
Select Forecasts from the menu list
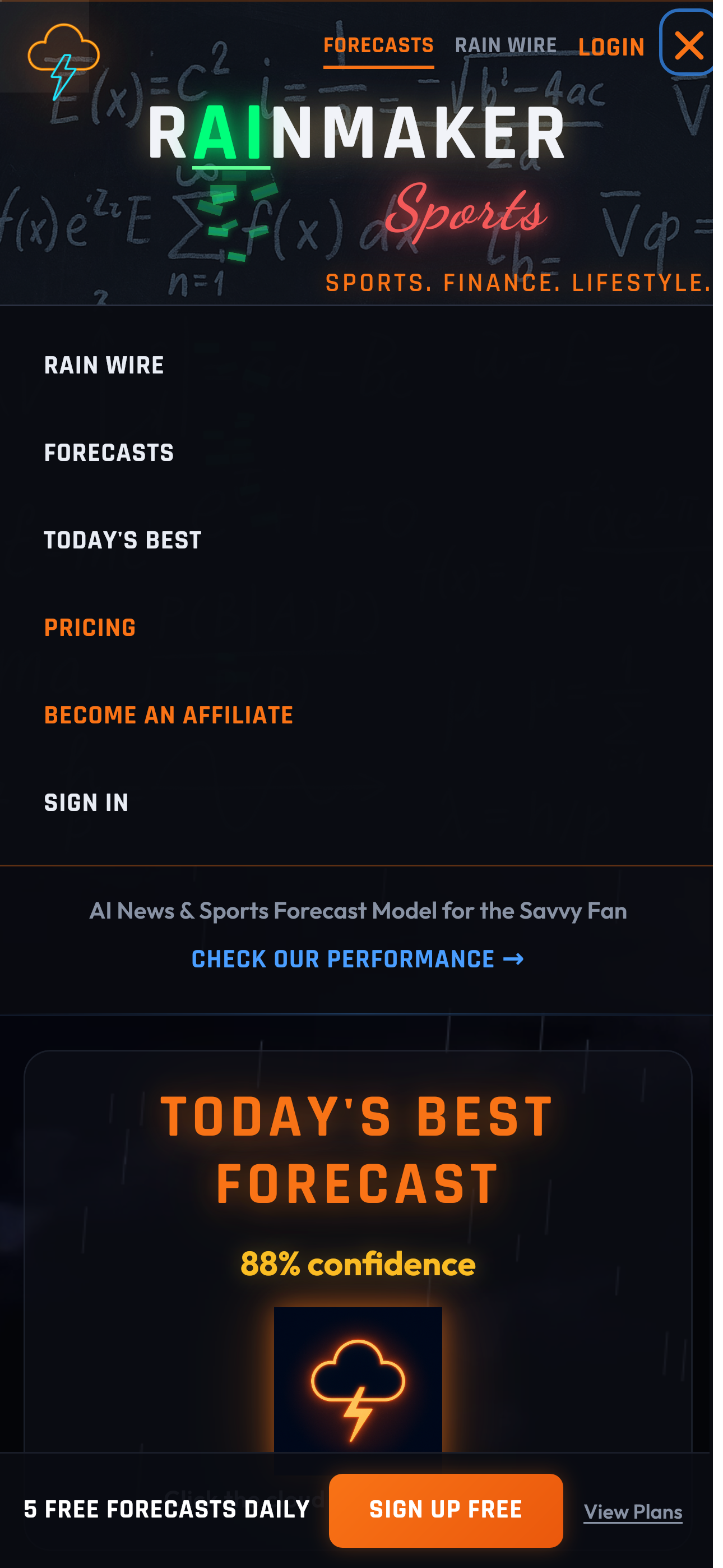pyautogui.click(x=109, y=454)
